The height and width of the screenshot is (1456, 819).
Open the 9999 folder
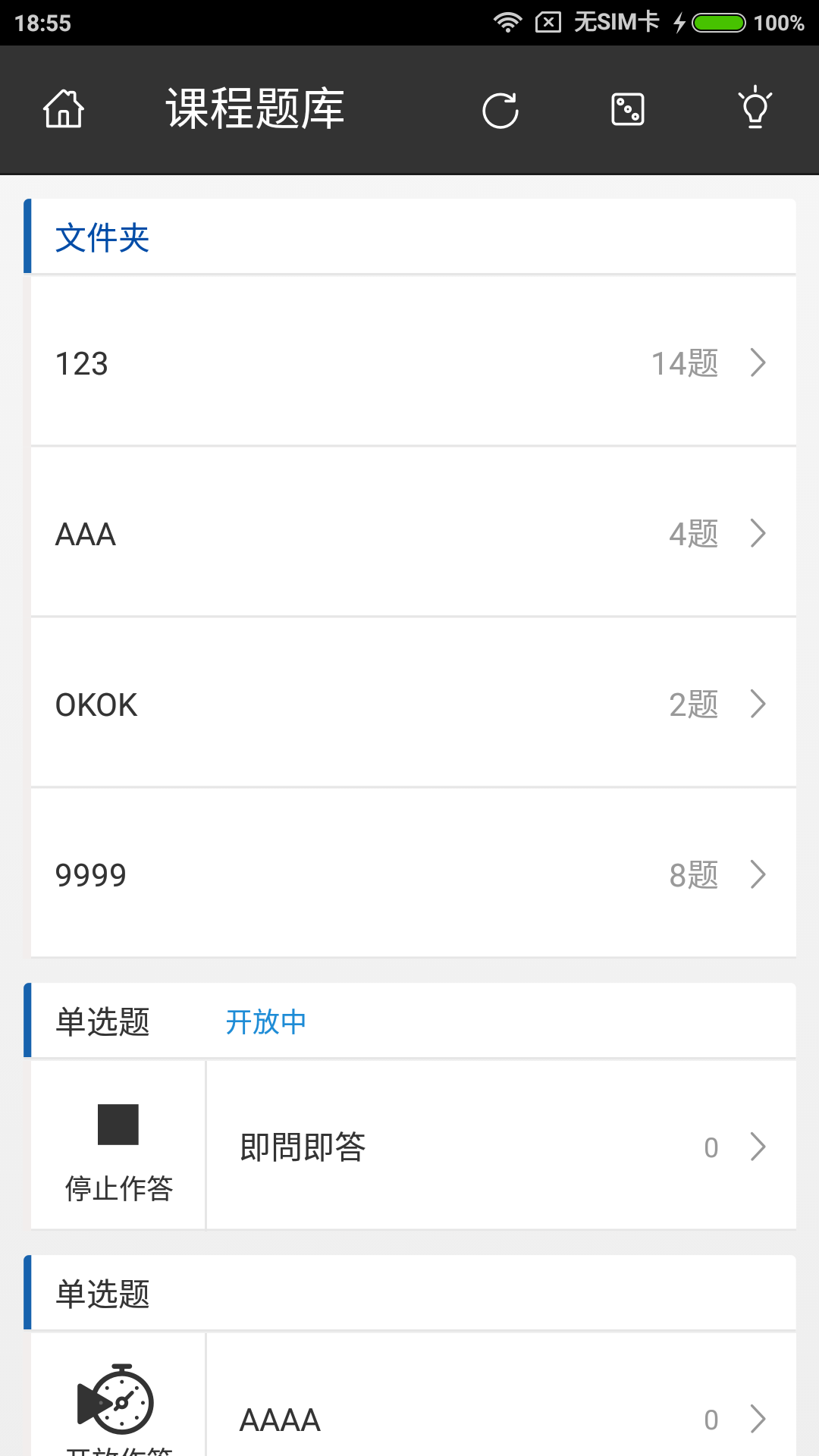[x=413, y=874]
